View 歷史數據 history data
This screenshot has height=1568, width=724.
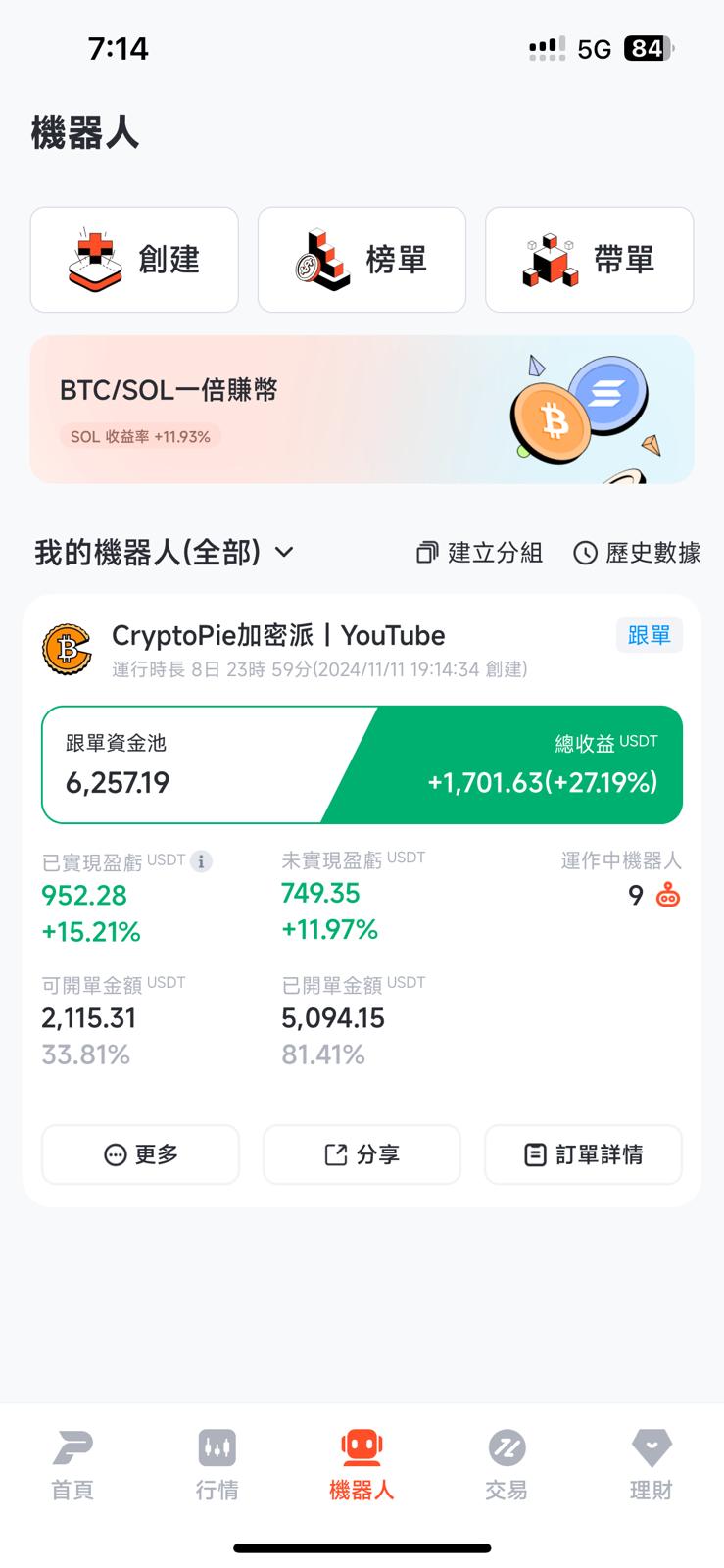637,553
